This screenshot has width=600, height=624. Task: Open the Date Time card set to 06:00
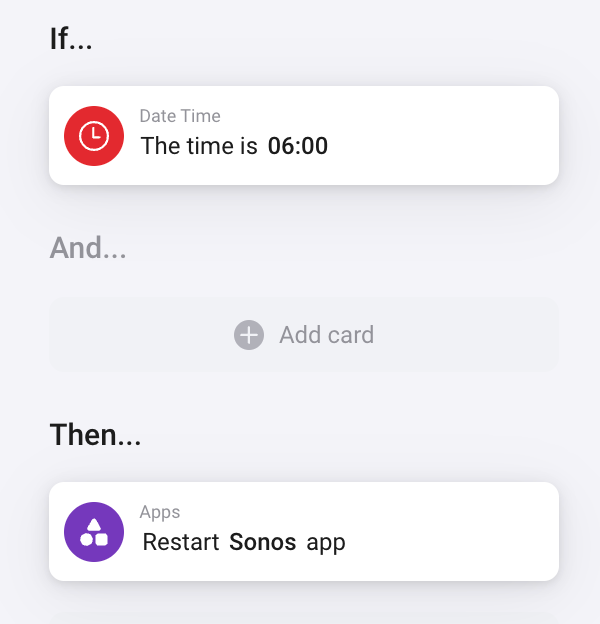coord(303,135)
